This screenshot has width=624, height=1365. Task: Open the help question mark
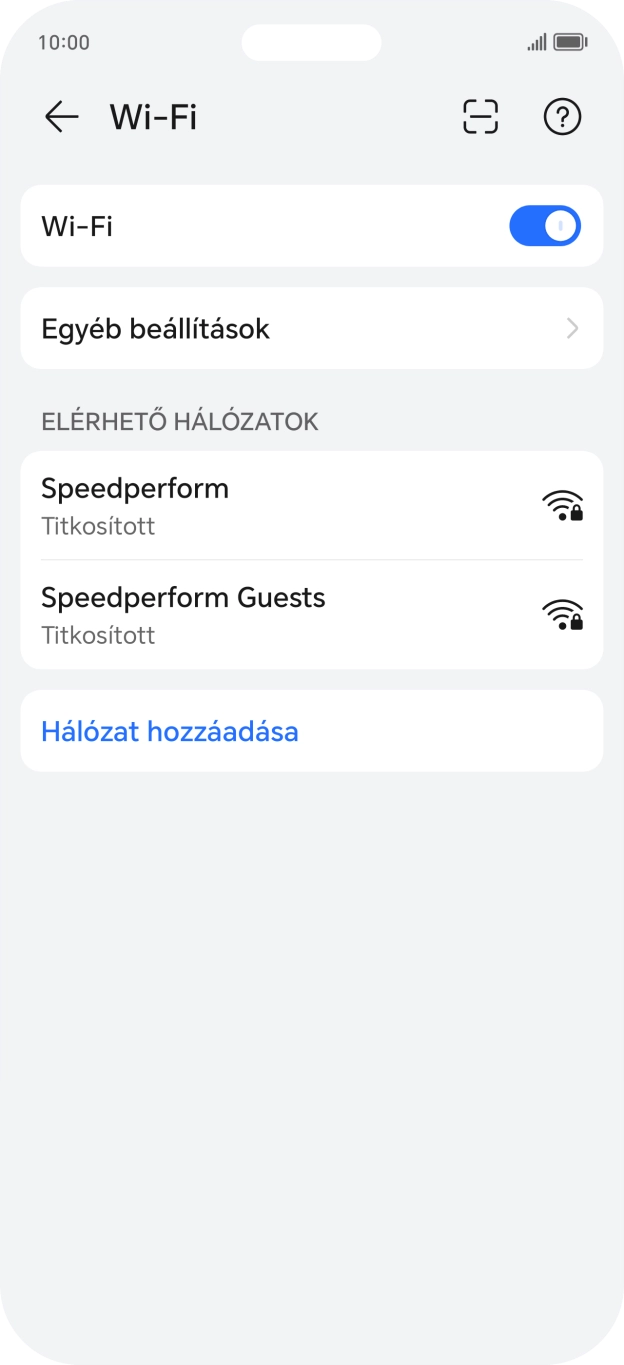point(562,117)
